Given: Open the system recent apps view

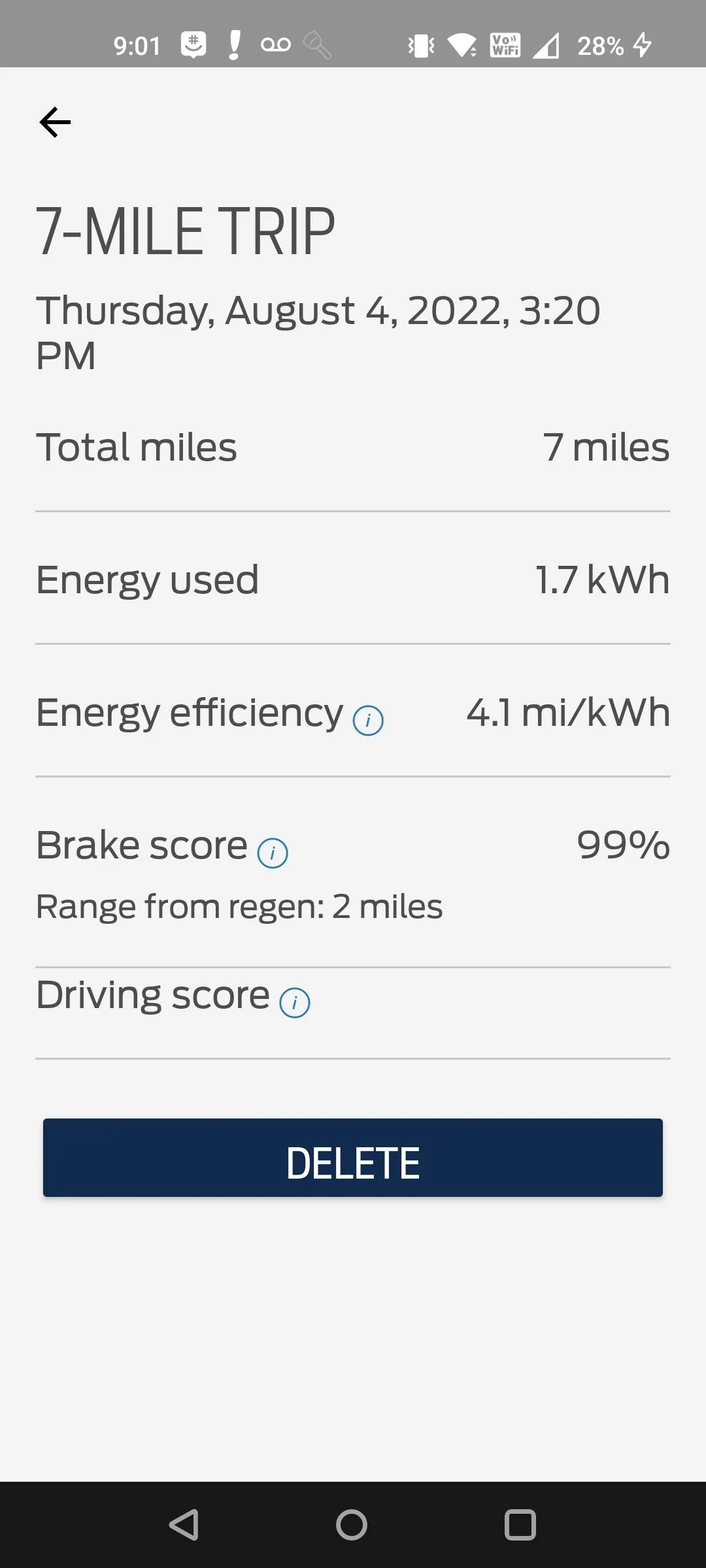Looking at the screenshot, I should point(520,1525).
